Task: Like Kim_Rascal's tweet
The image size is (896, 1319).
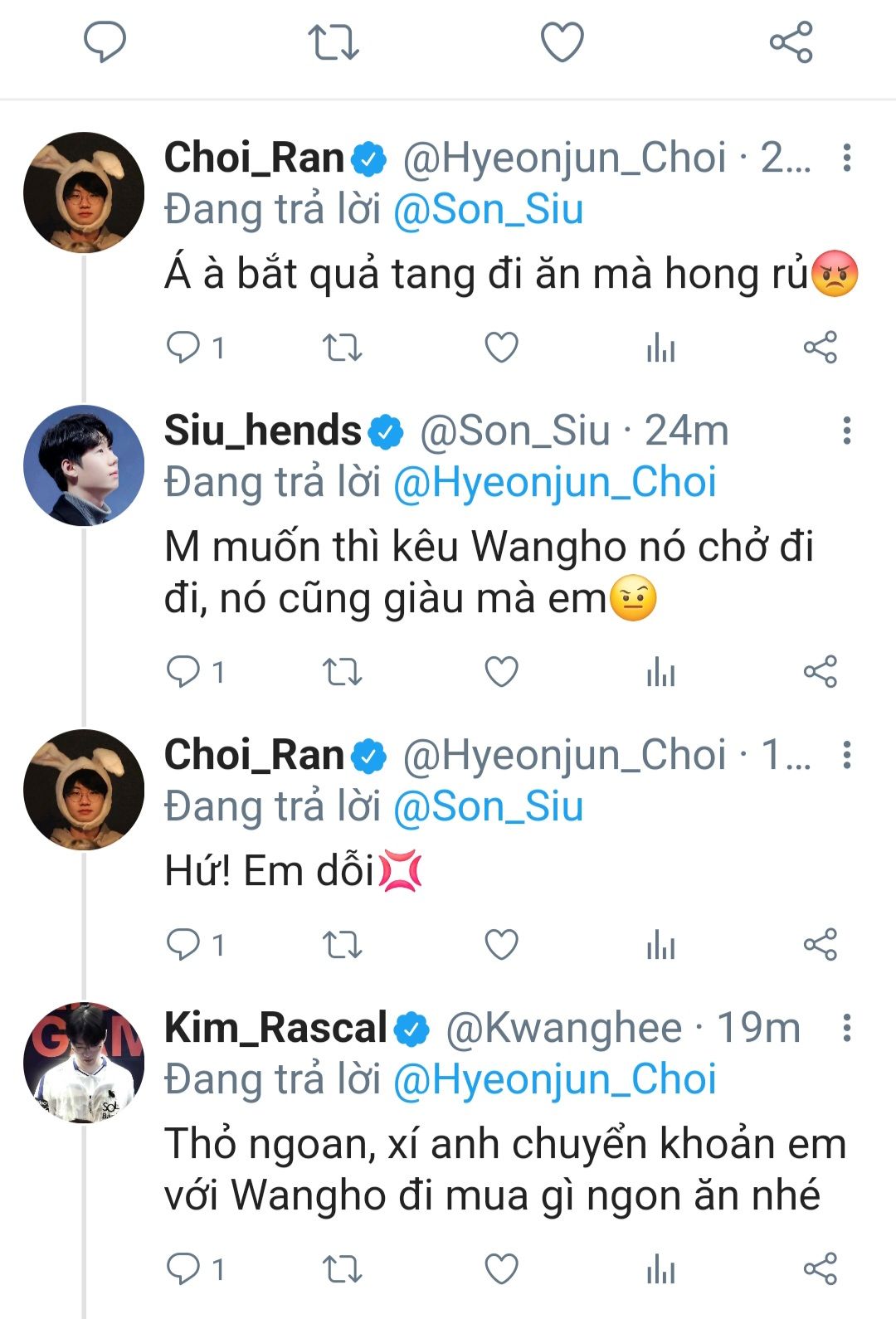Action: [x=501, y=1268]
